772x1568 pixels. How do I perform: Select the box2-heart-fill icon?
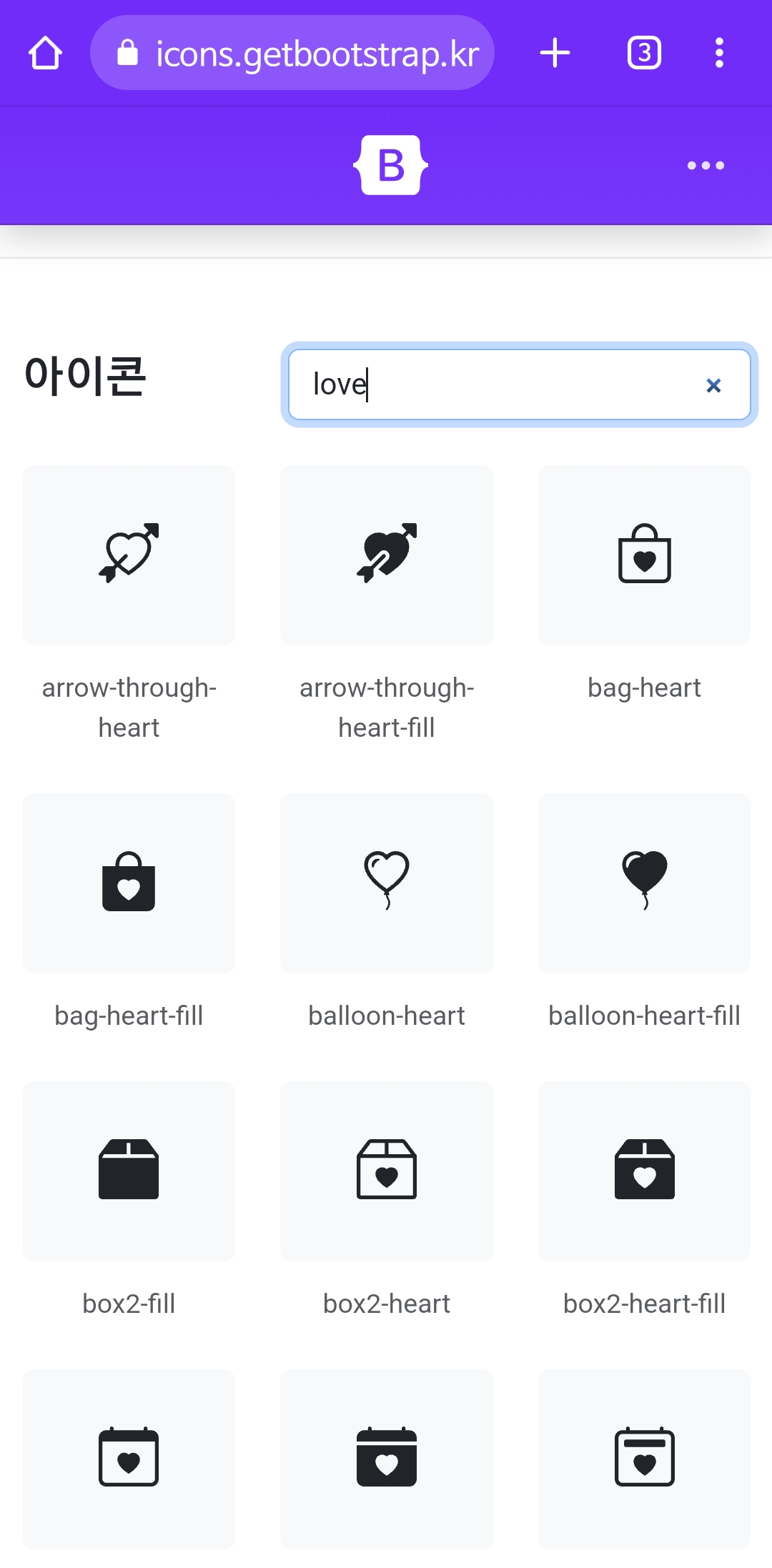point(644,1171)
